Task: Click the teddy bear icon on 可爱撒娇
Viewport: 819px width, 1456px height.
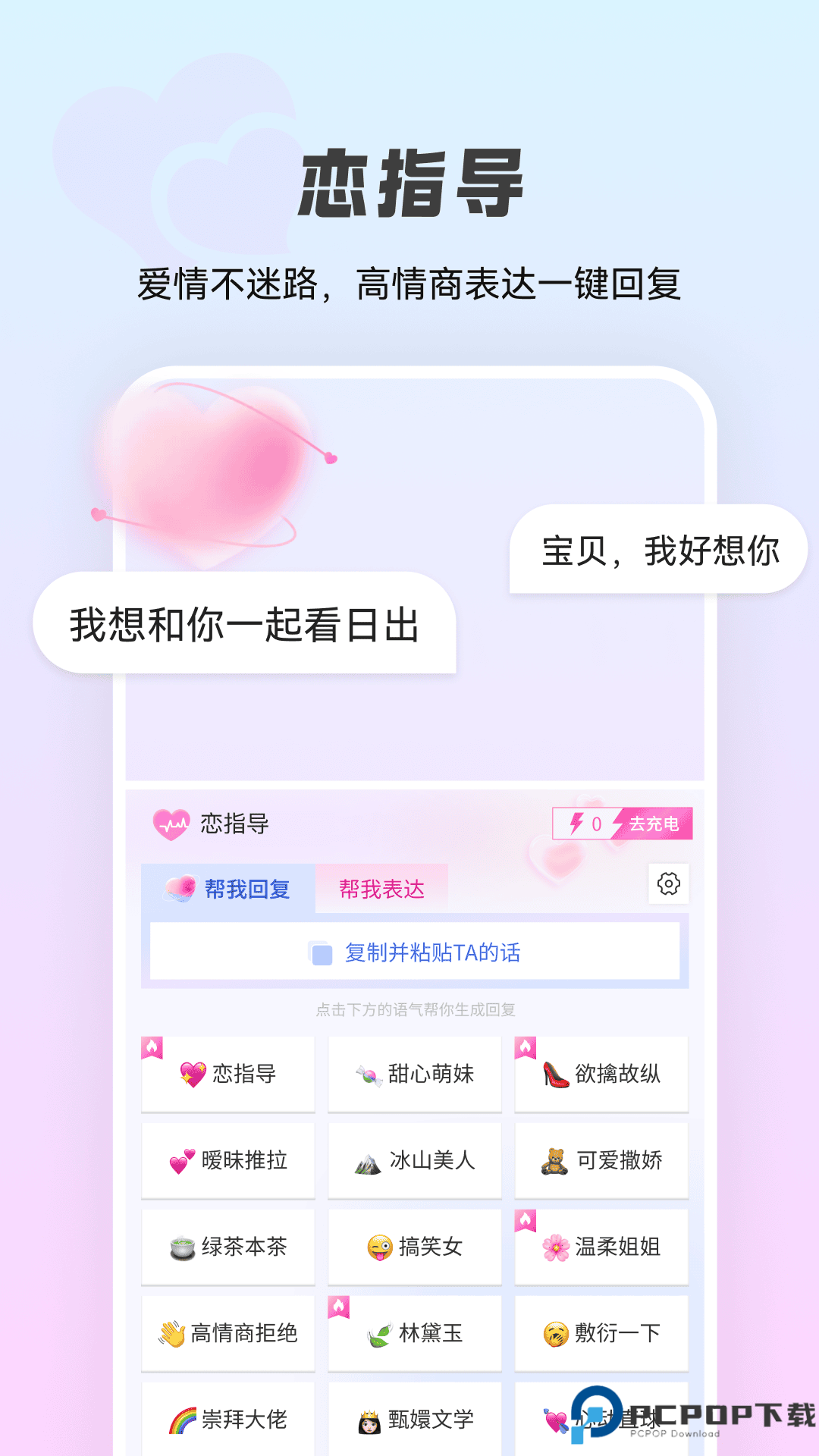Action: (x=553, y=1160)
